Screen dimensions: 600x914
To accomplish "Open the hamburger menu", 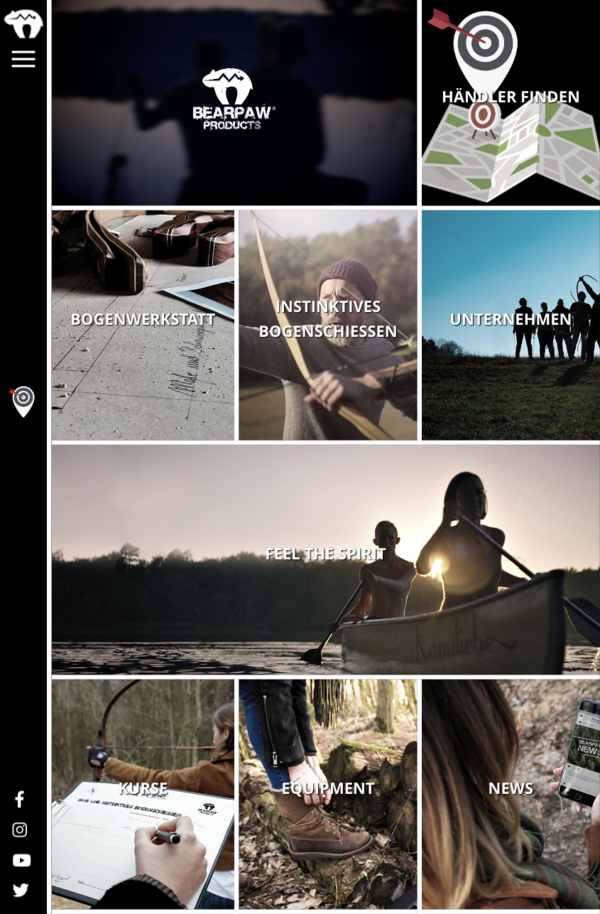I will (x=23, y=59).
